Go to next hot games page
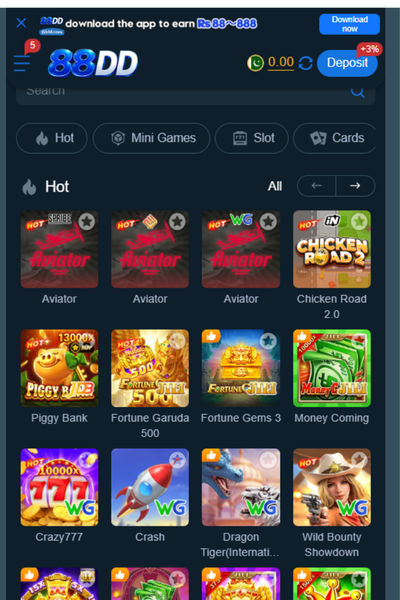This screenshot has height=600, width=400. point(355,186)
